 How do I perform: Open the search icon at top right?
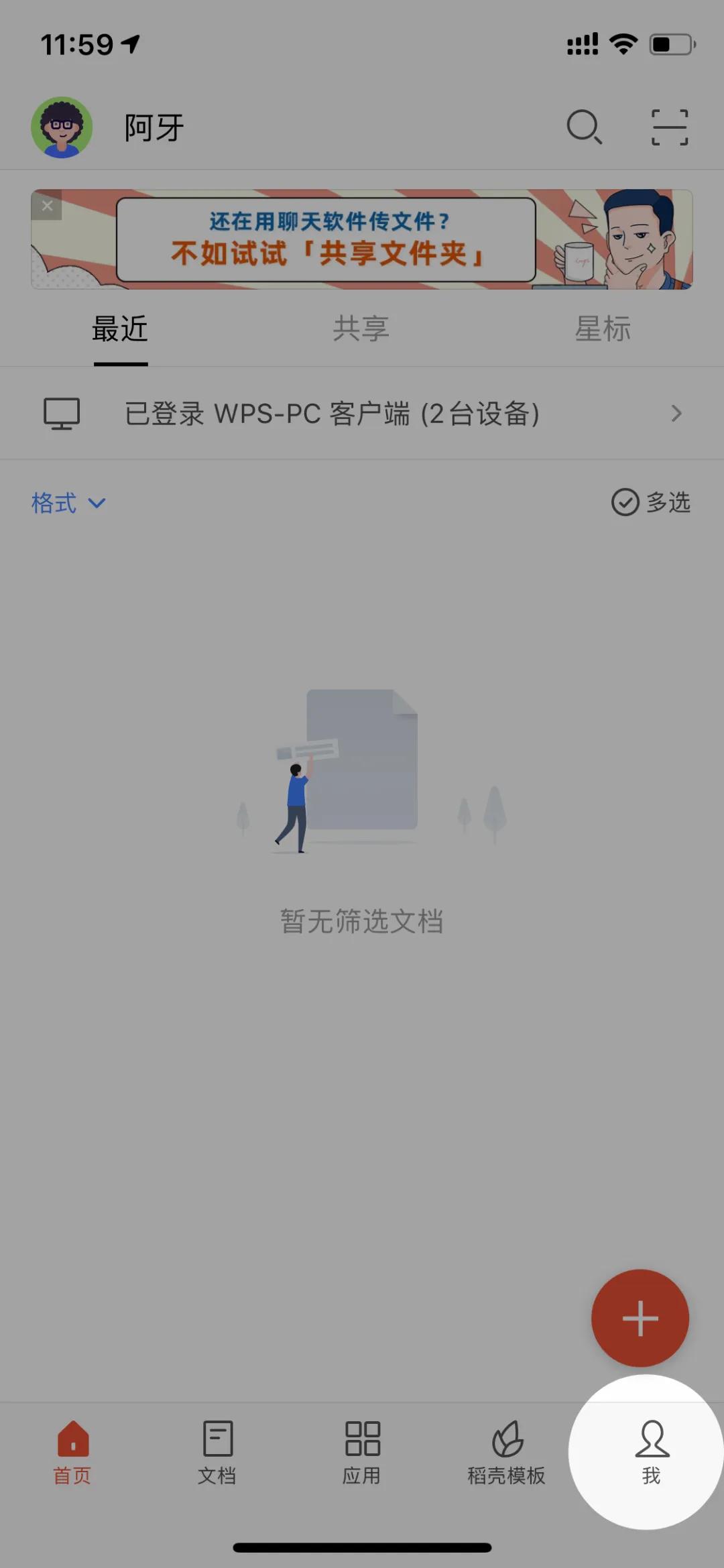(x=585, y=127)
